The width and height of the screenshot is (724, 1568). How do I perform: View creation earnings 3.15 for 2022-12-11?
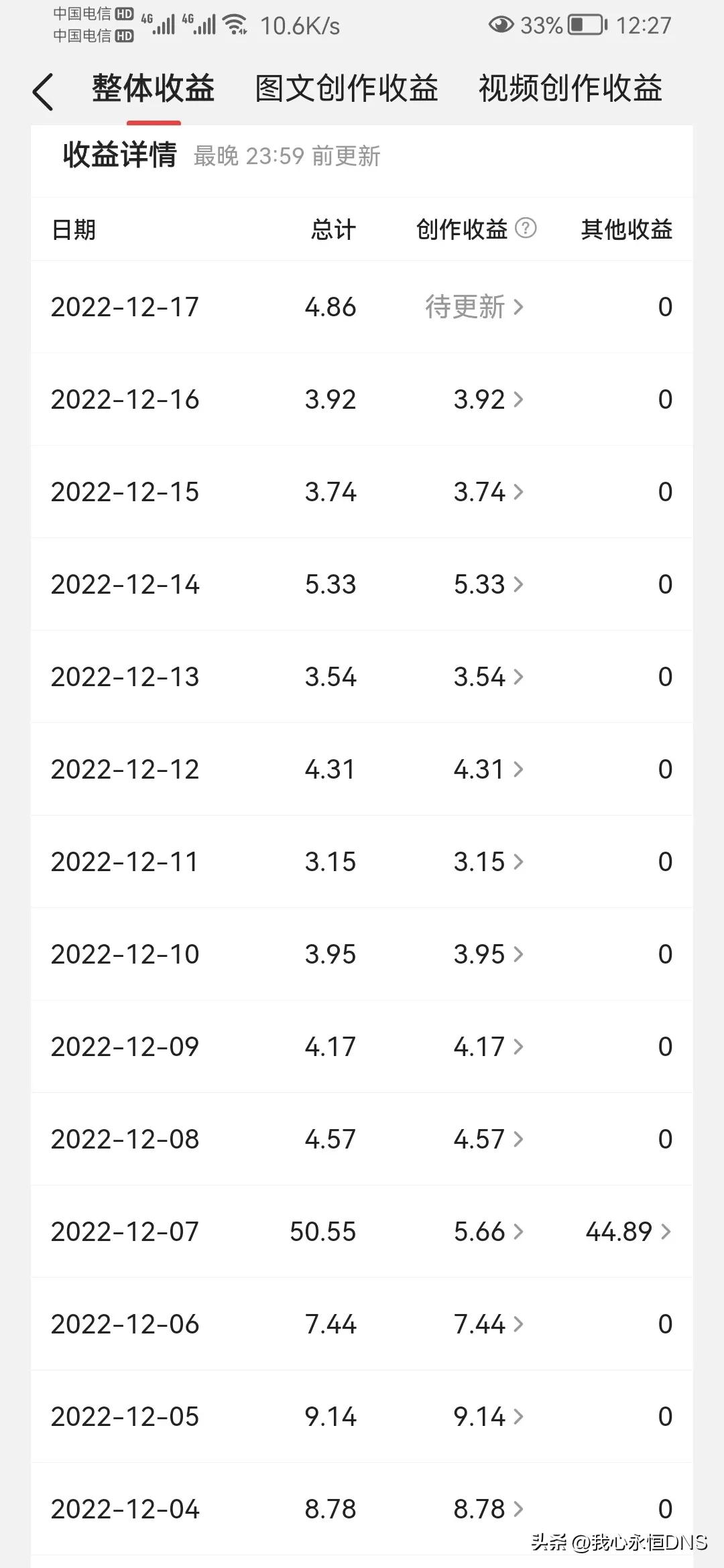click(x=487, y=862)
